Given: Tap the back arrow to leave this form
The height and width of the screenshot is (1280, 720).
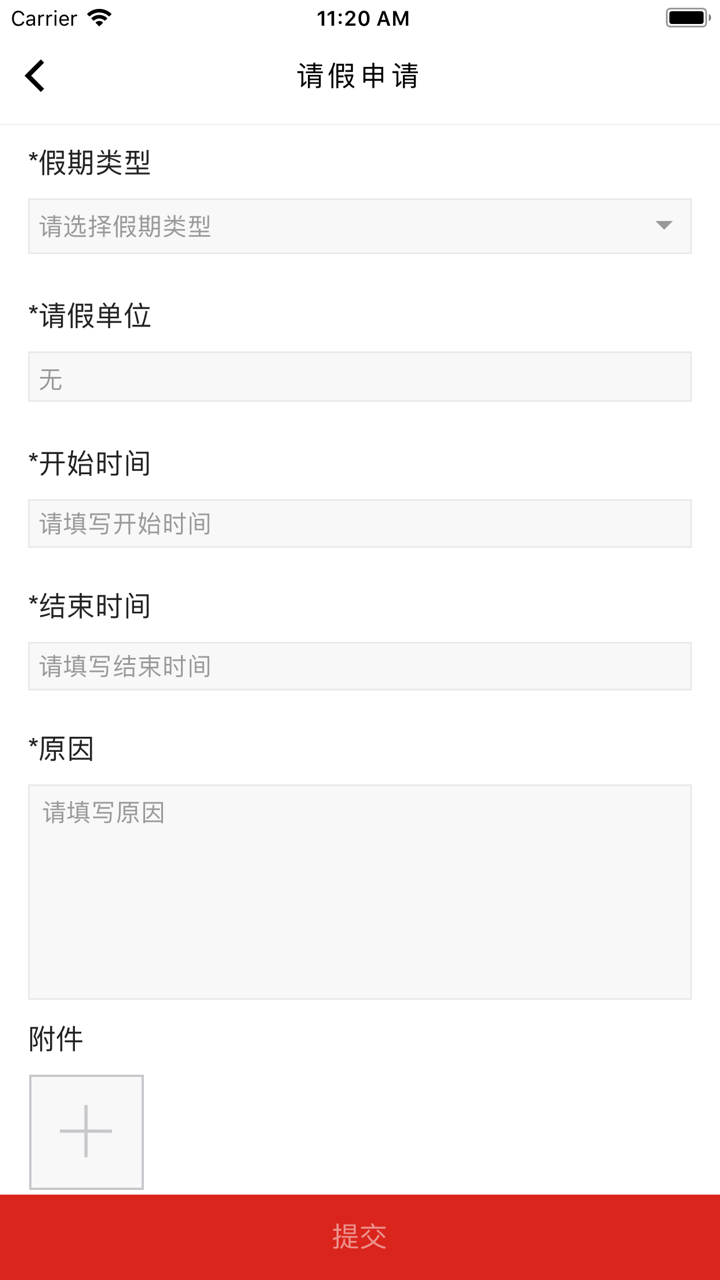Looking at the screenshot, I should 35,75.
